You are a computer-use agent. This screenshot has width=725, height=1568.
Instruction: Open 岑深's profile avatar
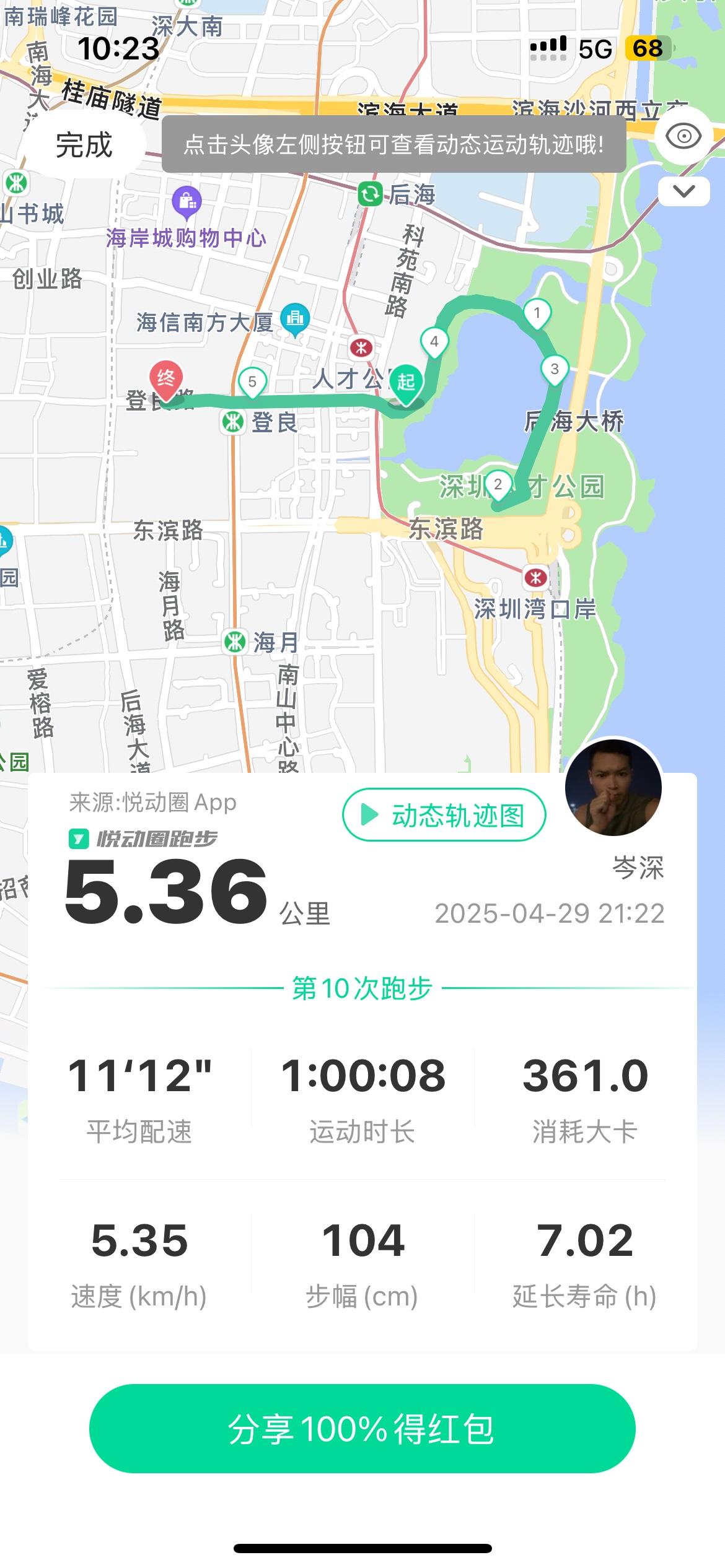pyautogui.click(x=613, y=787)
